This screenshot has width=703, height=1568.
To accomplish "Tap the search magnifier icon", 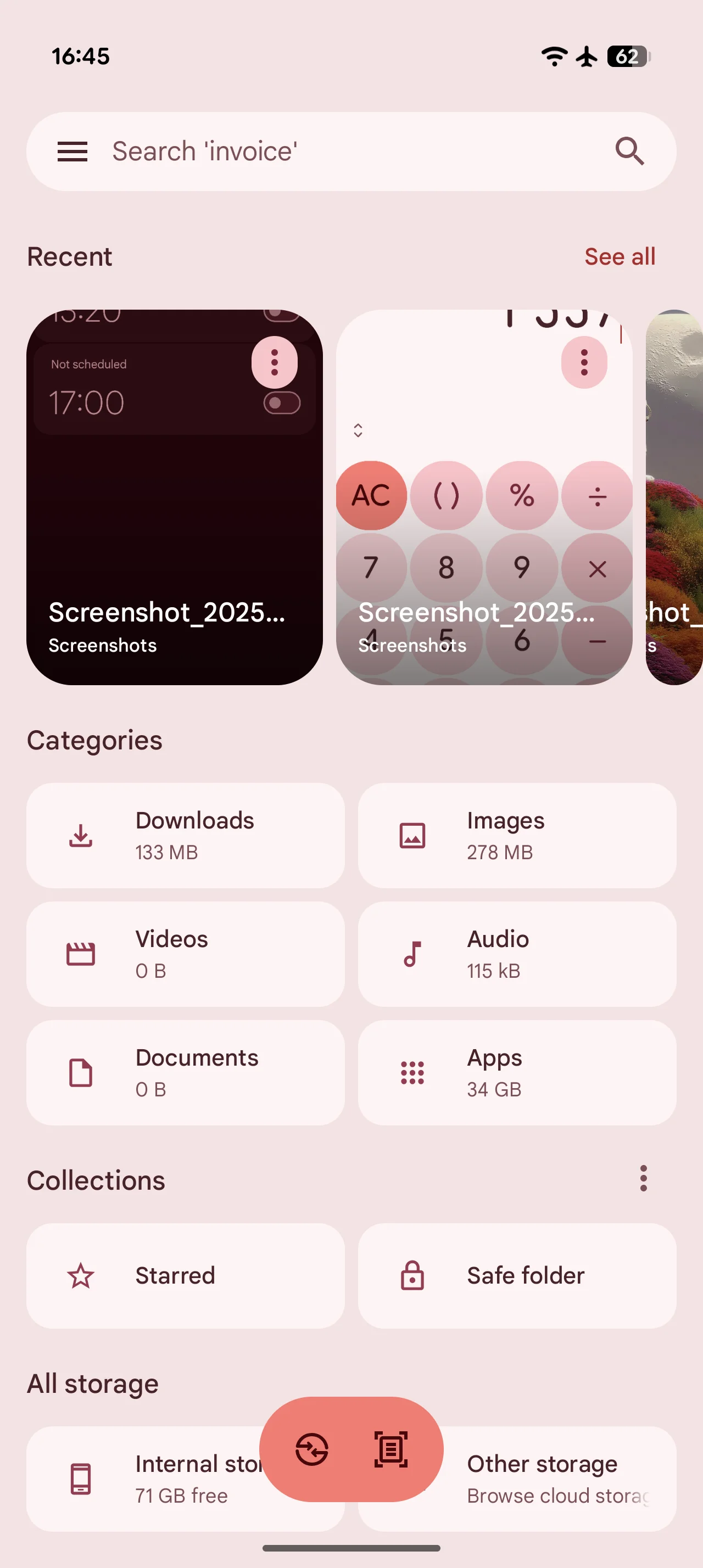I will point(629,152).
